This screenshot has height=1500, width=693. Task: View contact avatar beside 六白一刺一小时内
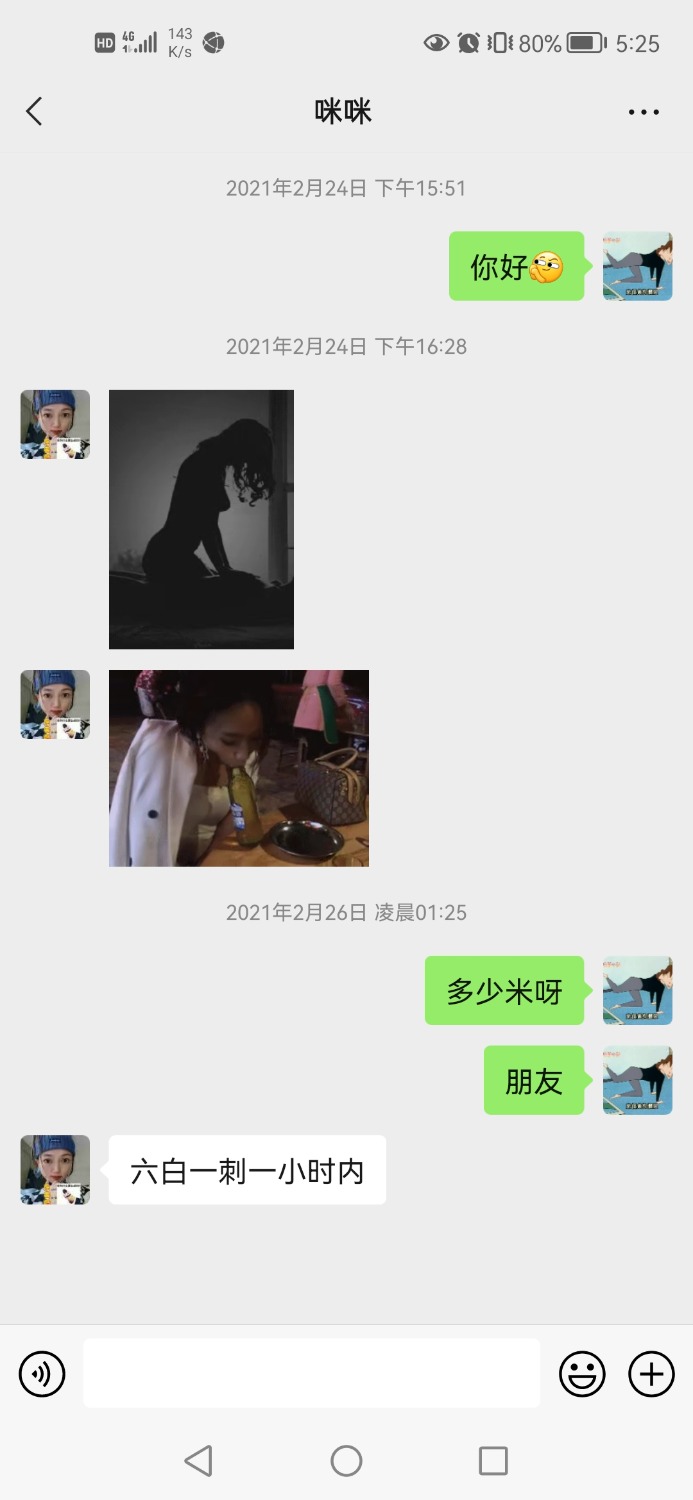coord(55,1169)
